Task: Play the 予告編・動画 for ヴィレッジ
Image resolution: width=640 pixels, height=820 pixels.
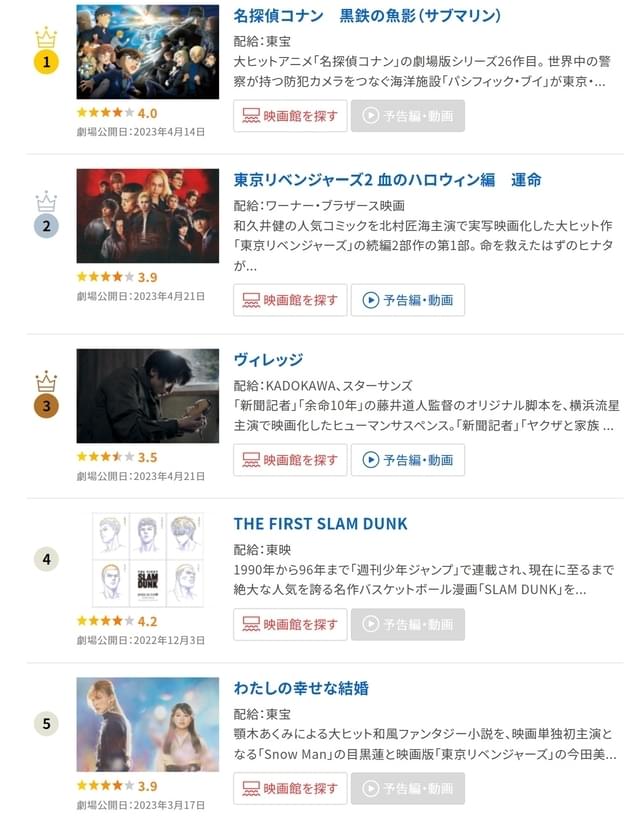Action: pyautogui.click(x=408, y=460)
